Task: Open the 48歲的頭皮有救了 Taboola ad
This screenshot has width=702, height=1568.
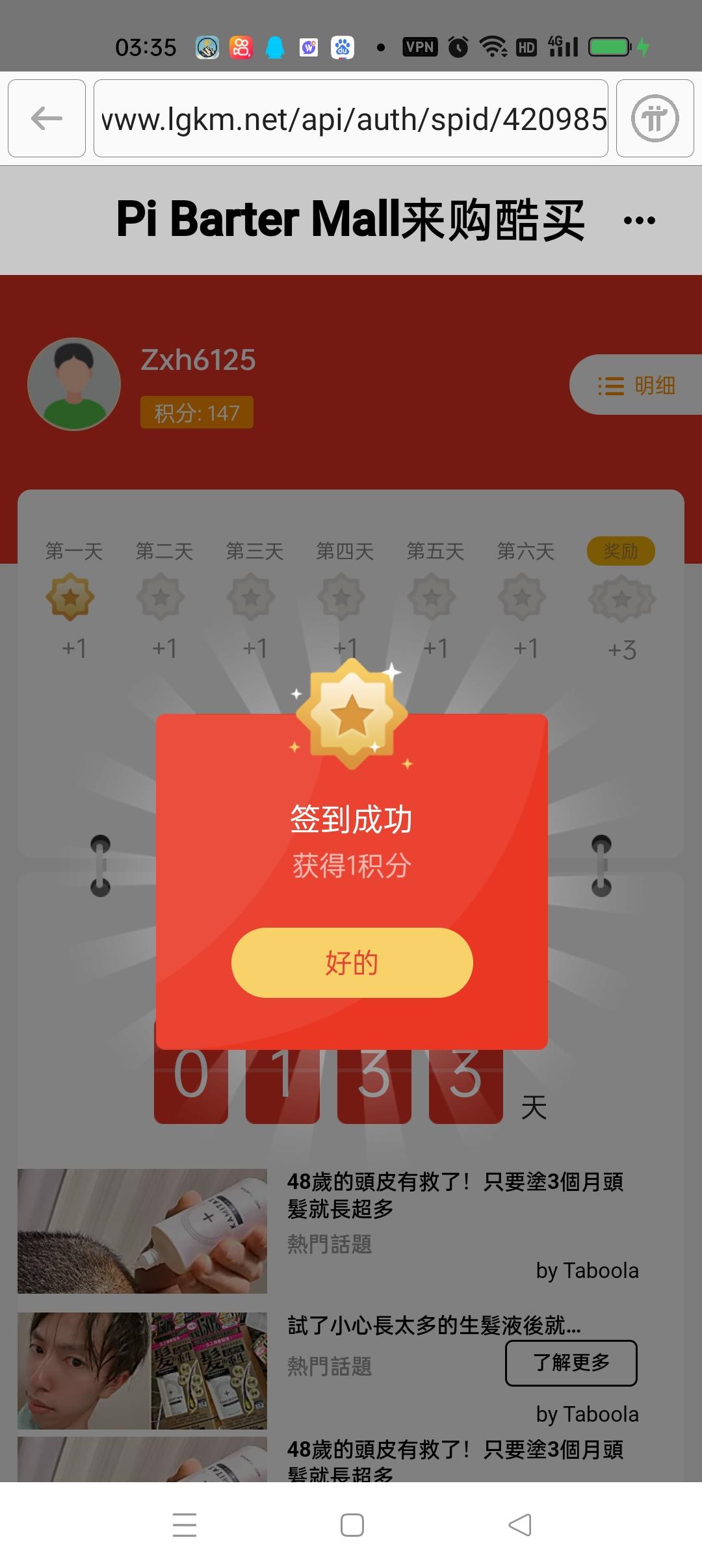Action: pyautogui.click(x=455, y=1195)
